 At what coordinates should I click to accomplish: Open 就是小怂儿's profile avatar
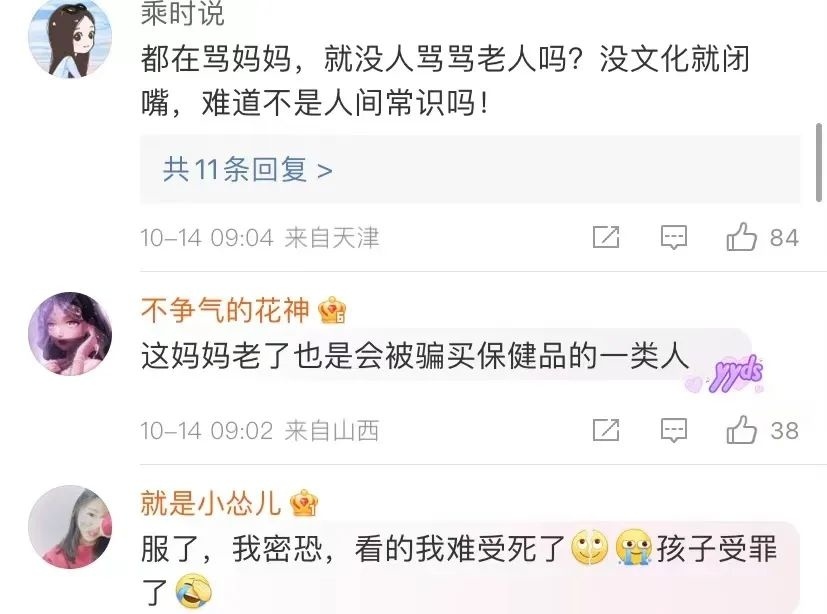click(x=69, y=527)
